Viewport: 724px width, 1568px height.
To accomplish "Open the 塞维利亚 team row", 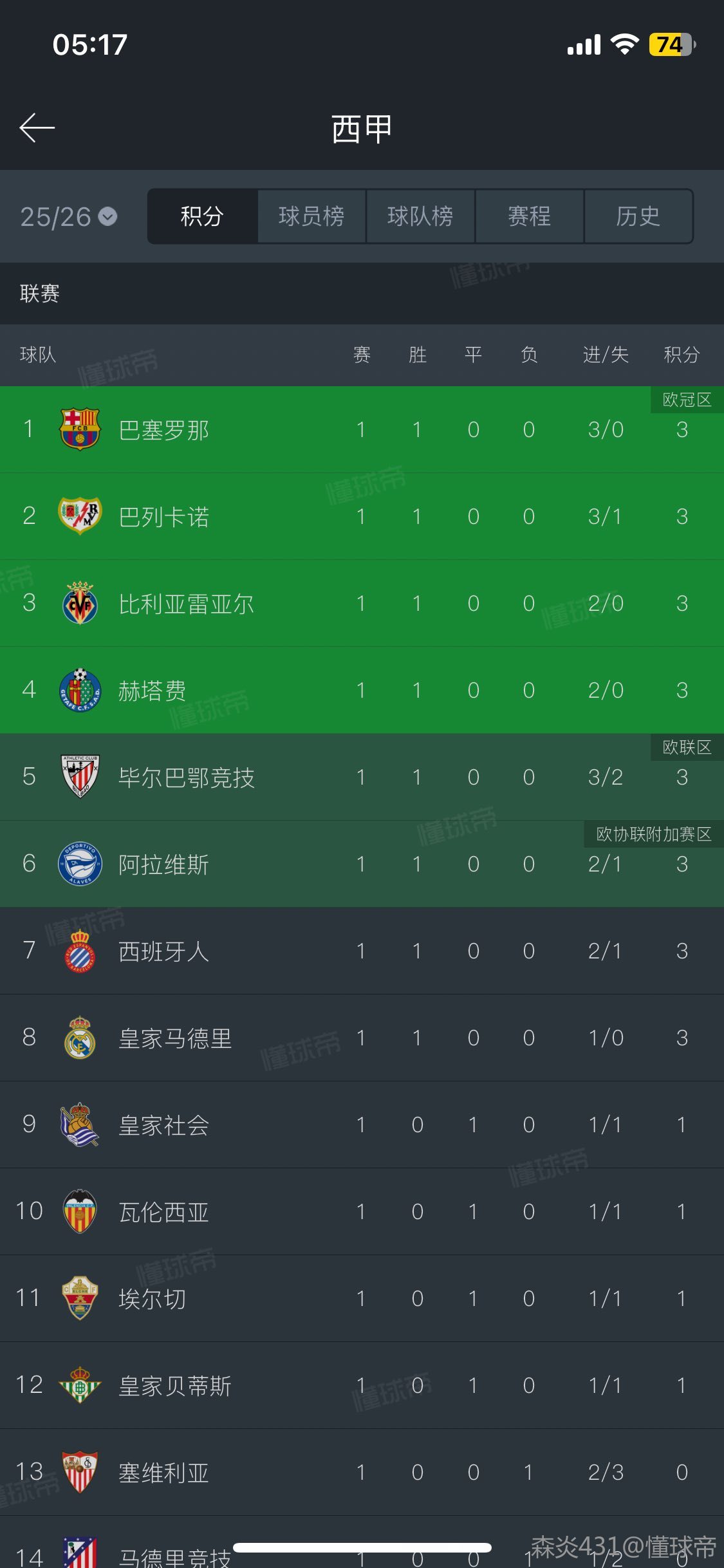I will [x=362, y=1472].
